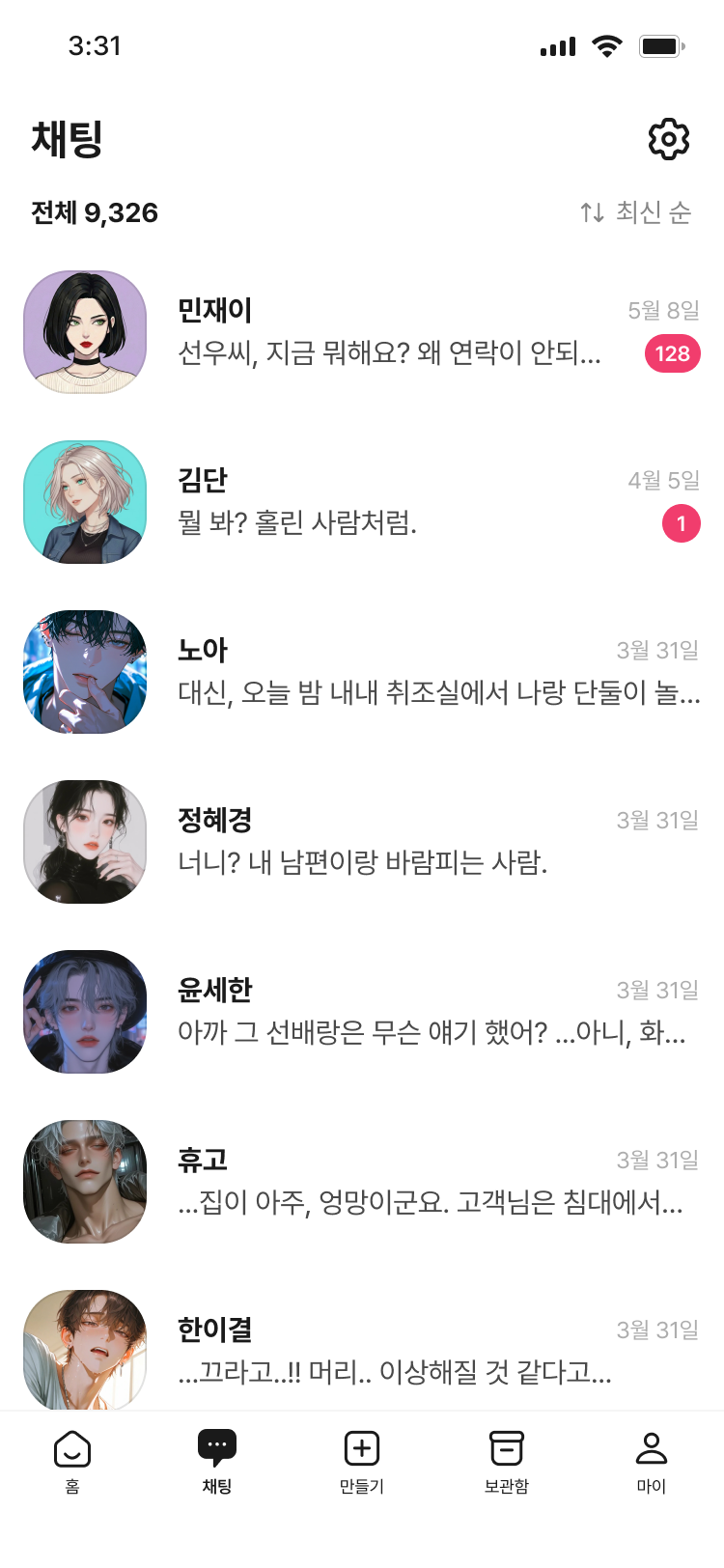Tap 전체 9,326 chat count label
The height and width of the screenshot is (1568, 724).
(x=93, y=213)
